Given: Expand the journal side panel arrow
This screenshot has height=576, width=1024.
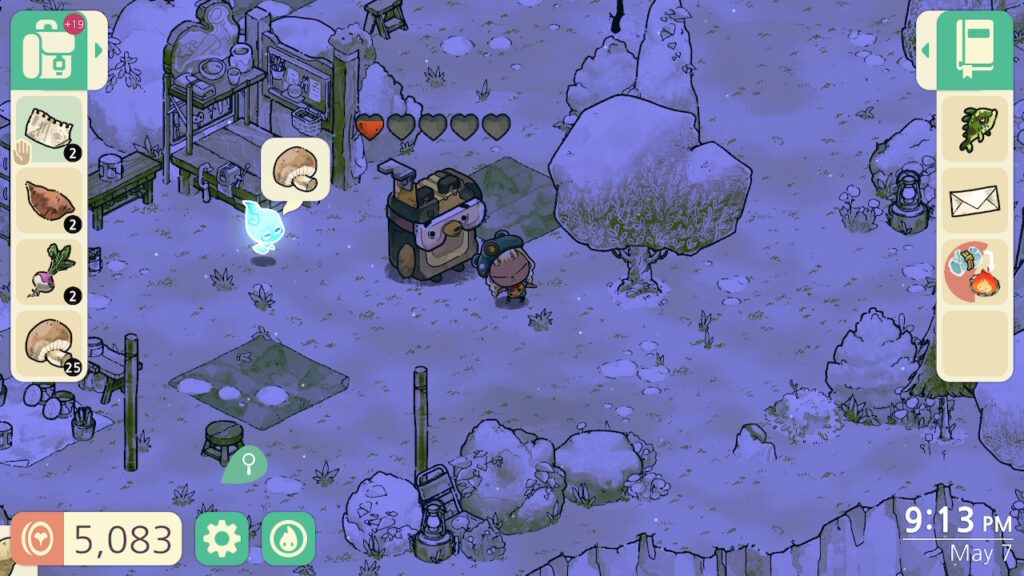Looking at the screenshot, I should [925, 49].
